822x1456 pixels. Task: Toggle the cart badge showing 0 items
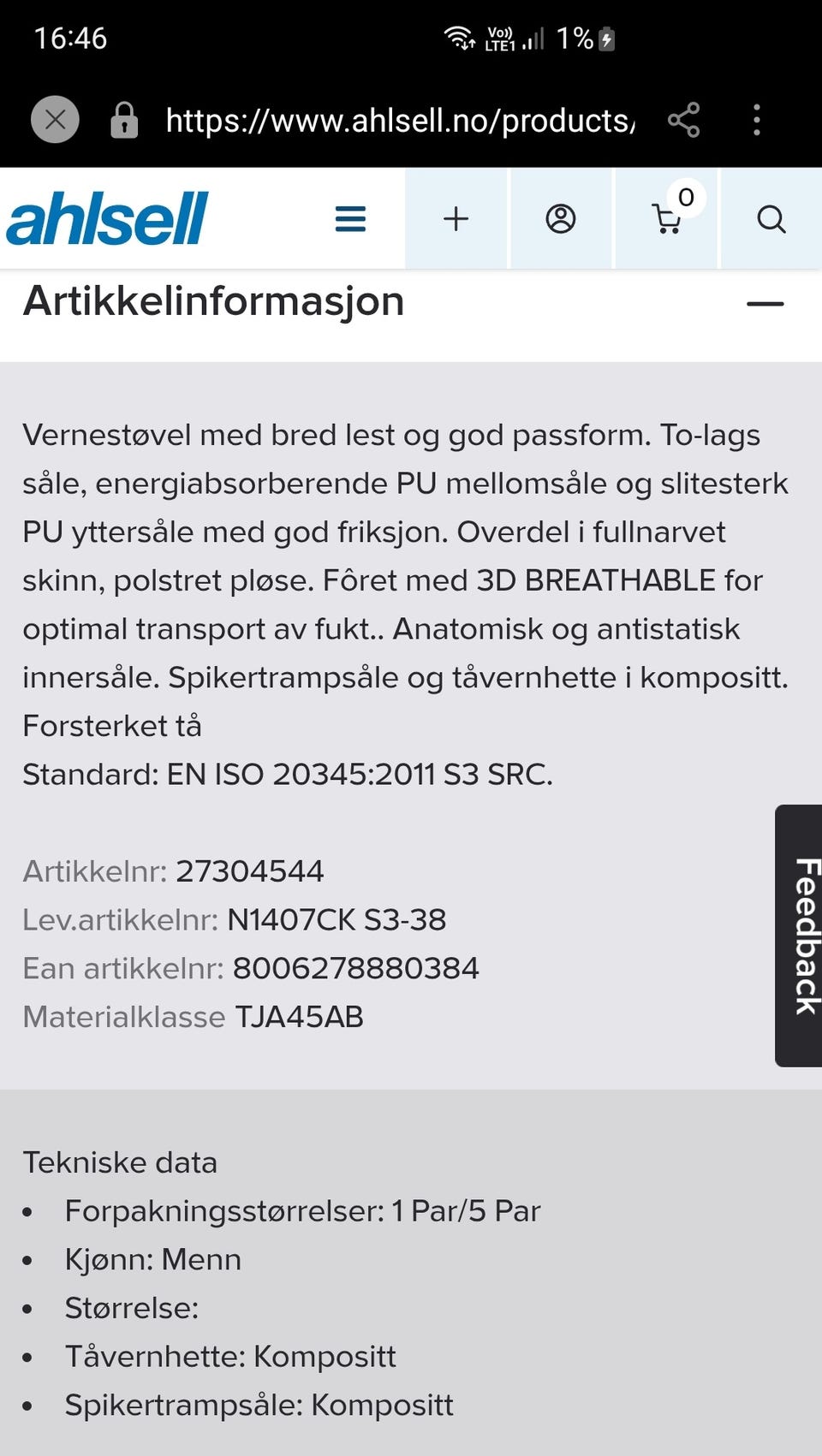(685, 198)
